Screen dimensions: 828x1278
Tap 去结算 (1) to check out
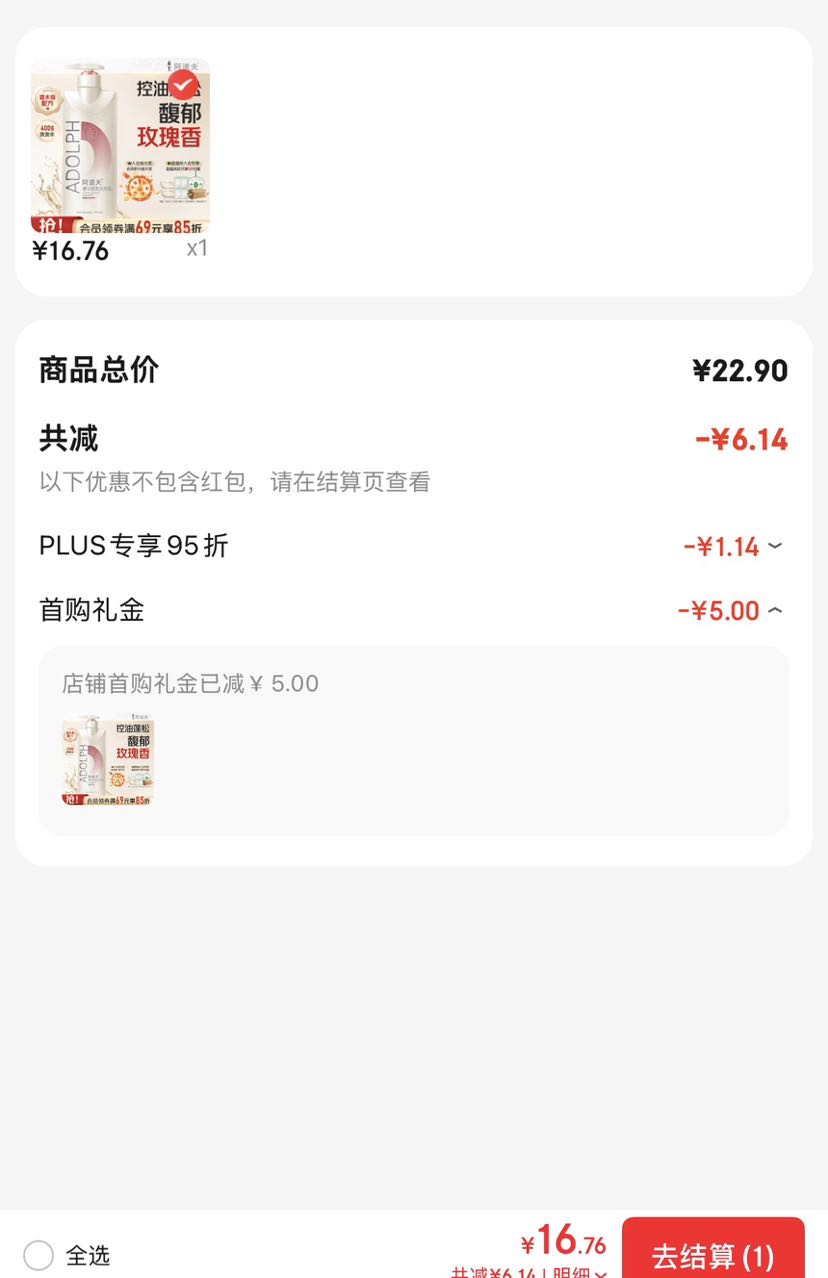tap(713, 1252)
